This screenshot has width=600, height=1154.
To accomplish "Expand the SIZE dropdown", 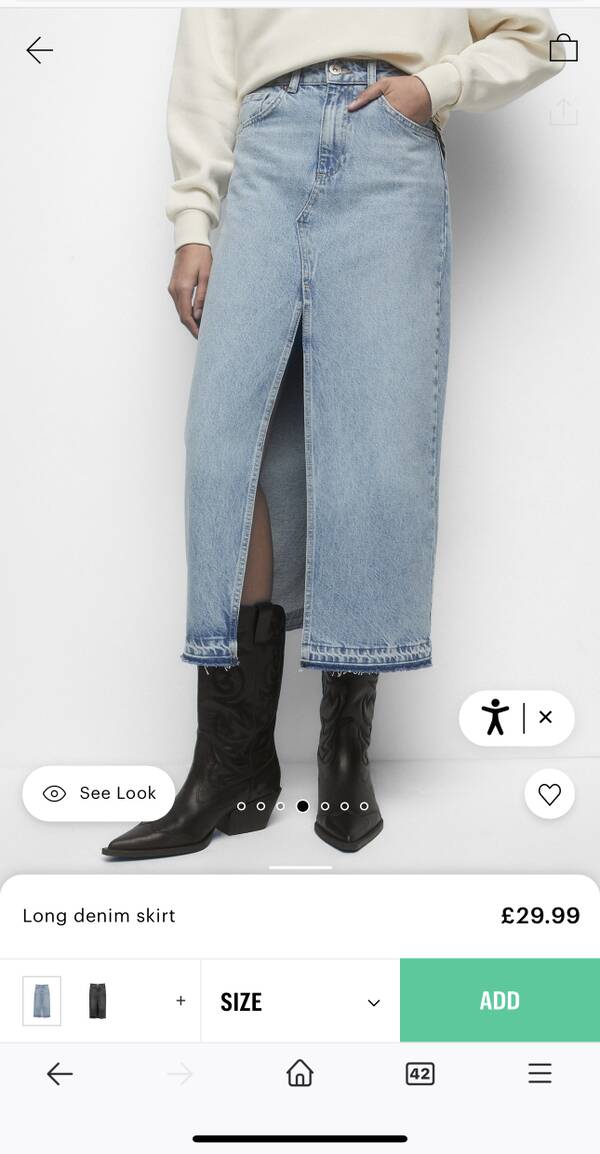I will coord(300,1002).
